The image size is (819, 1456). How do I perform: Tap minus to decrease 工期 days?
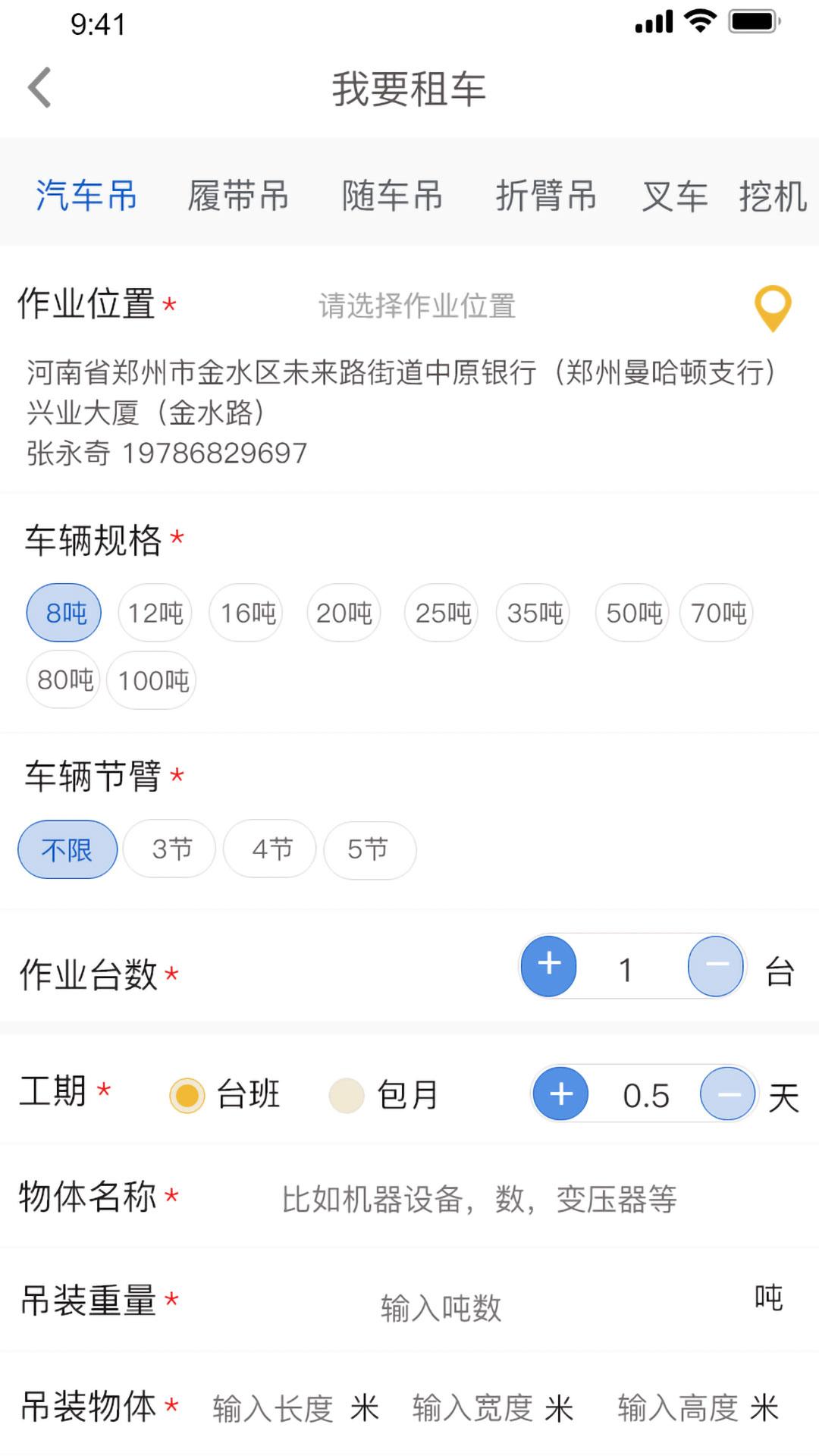[x=726, y=1094]
